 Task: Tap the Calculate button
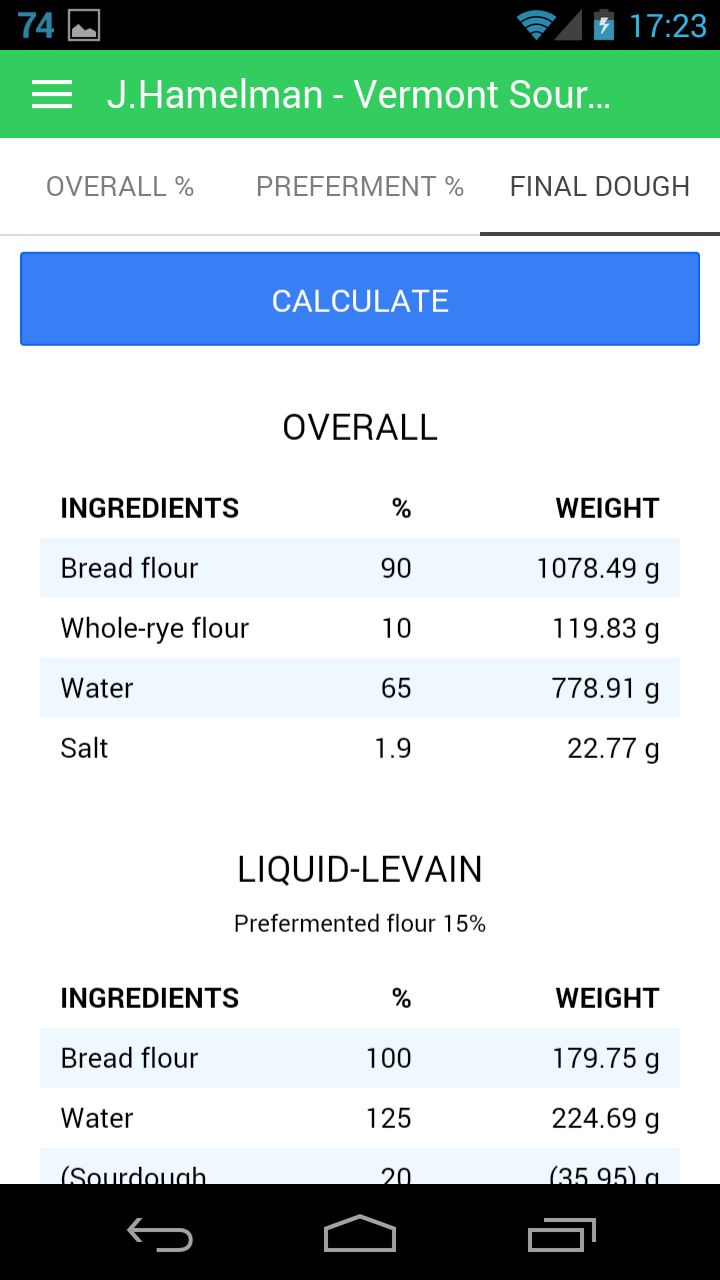360,300
